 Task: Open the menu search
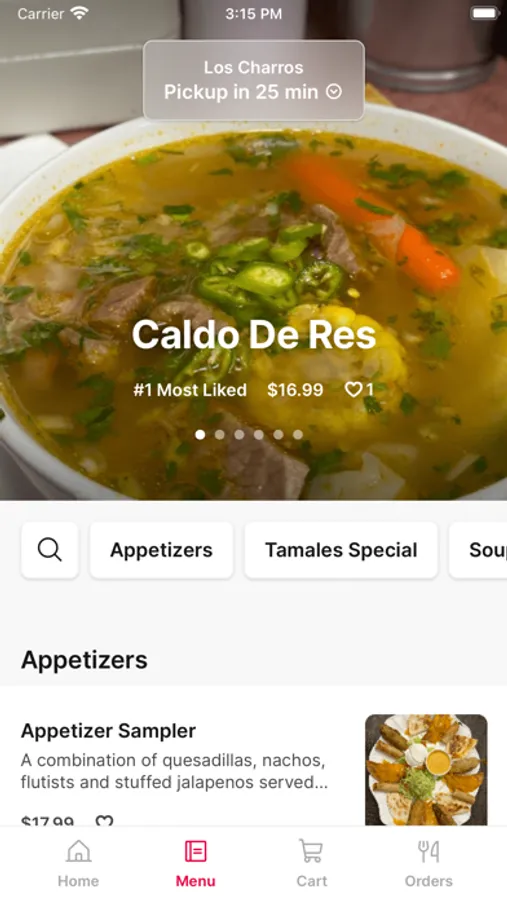click(x=50, y=550)
